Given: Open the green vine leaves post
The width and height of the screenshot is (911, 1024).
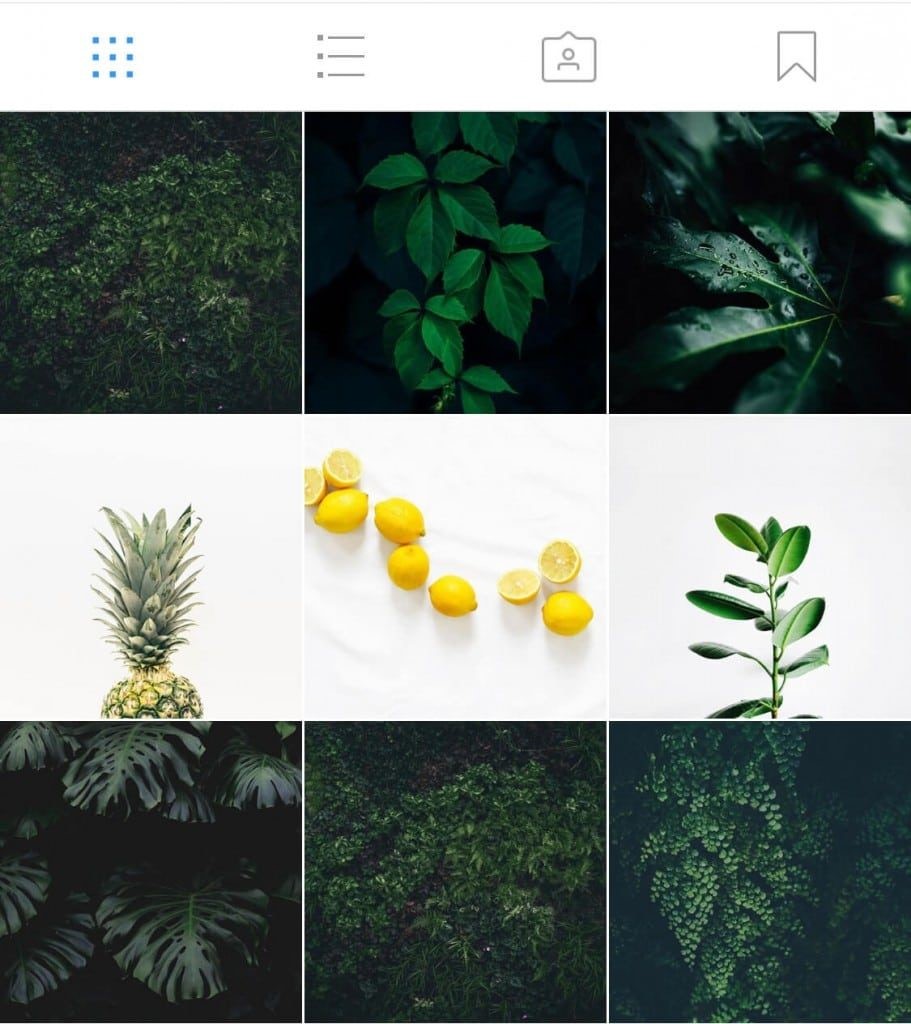Looking at the screenshot, I should pos(455,262).
